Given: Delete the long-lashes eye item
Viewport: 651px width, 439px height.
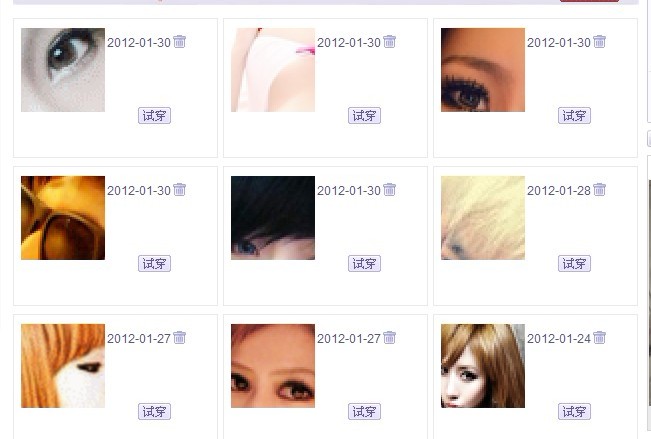Looking at the screenshot, I should 600,42.
